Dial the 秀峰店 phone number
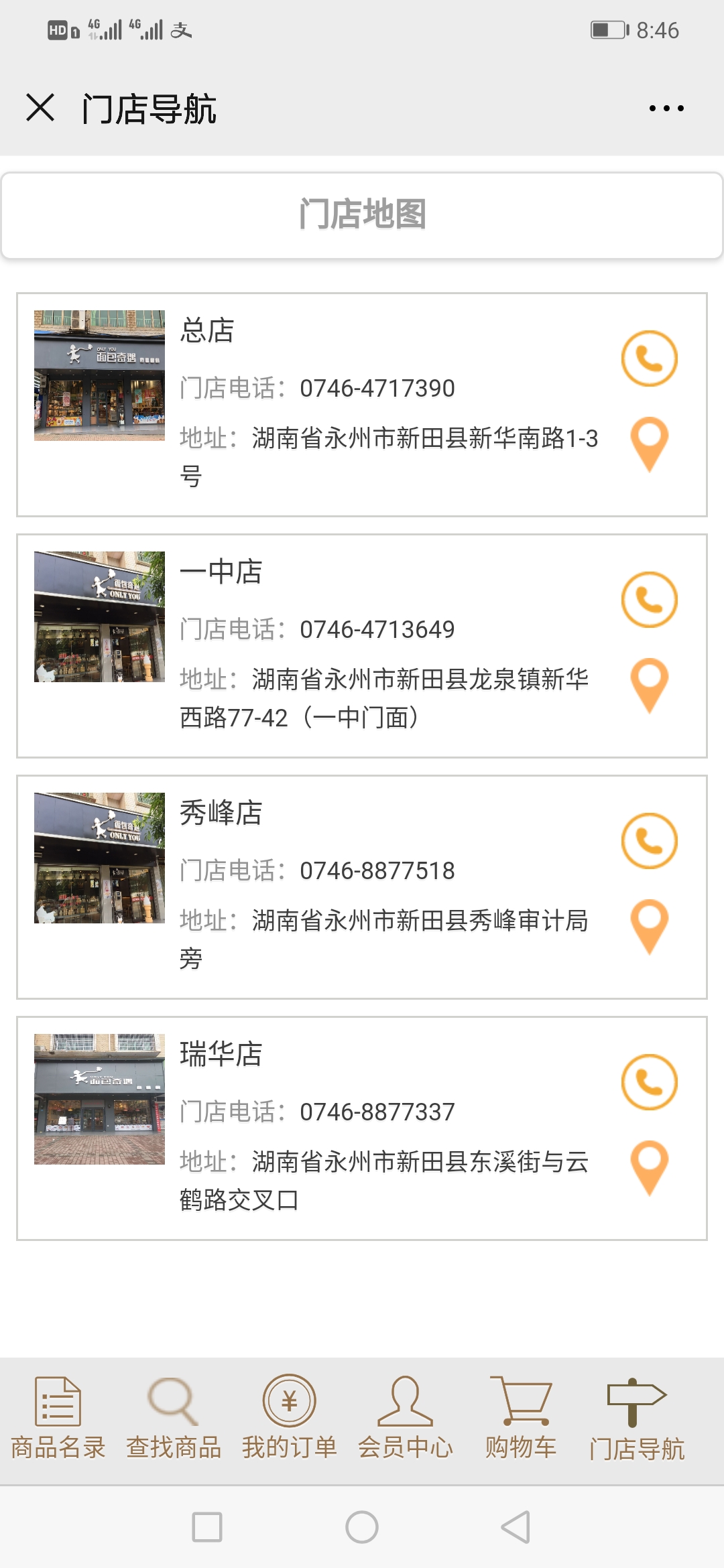Viewport: 724px width, 1568px height. [x=649, y=841]
